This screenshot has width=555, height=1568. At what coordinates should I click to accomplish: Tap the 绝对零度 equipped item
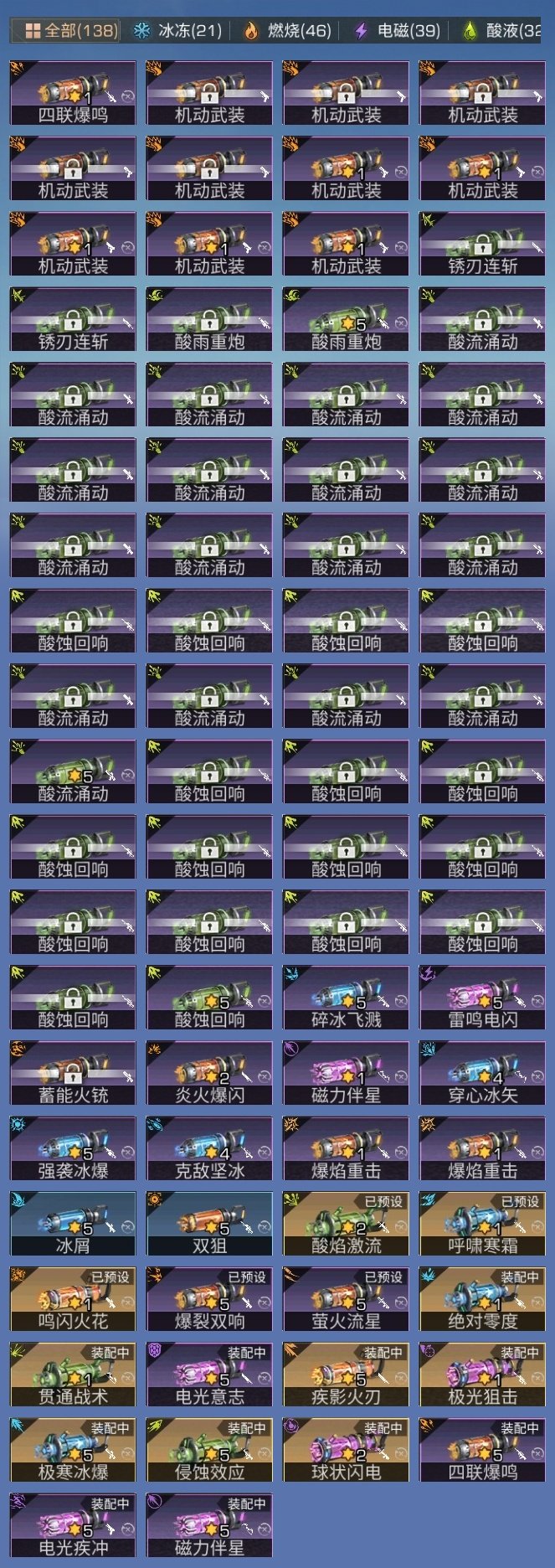pyautogui.click(x=482, y=1300)
